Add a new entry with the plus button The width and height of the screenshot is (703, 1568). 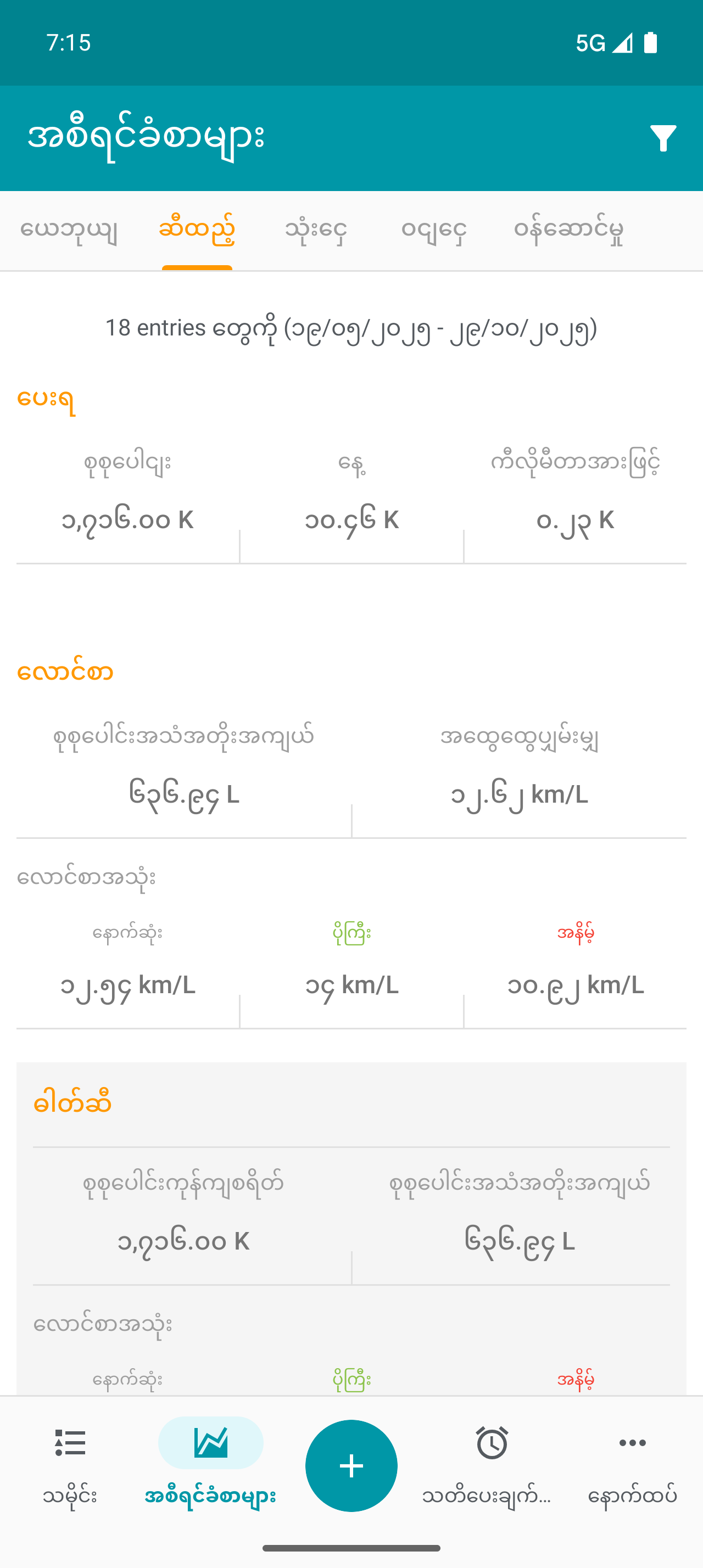point(351,1465)
